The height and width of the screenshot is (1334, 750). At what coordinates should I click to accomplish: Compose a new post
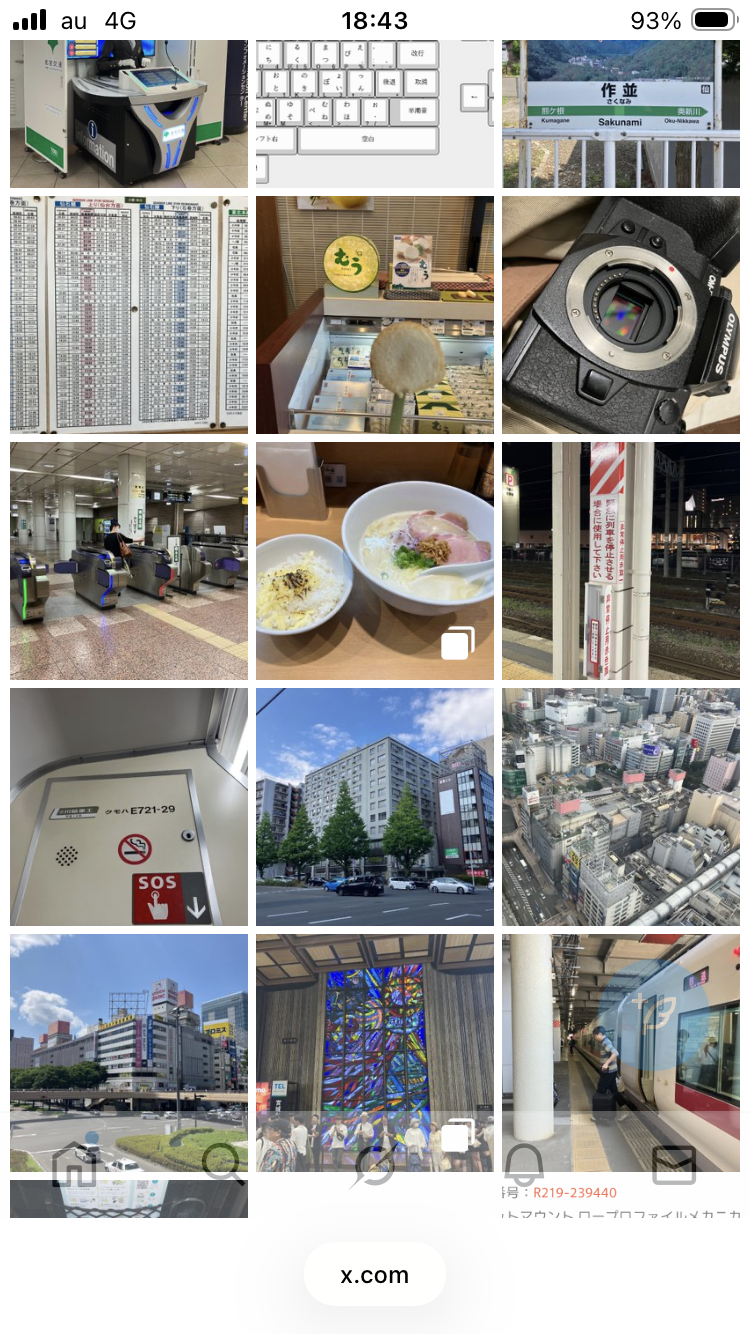(x=655, y=1010)
